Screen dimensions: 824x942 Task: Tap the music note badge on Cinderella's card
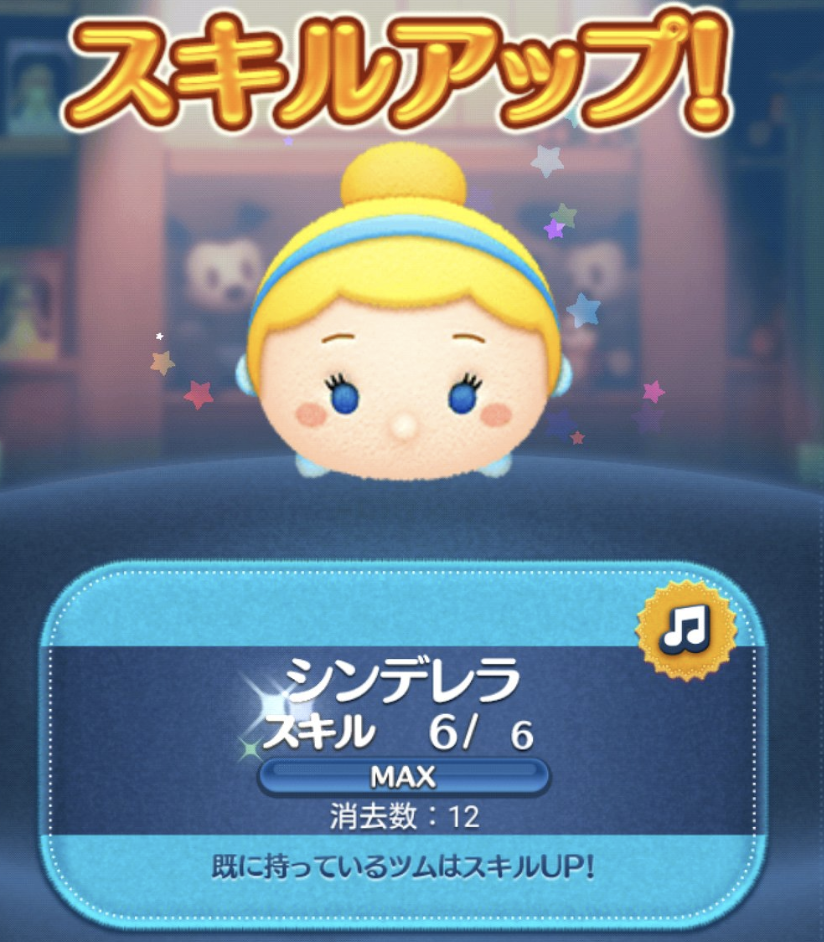[686, 629]
